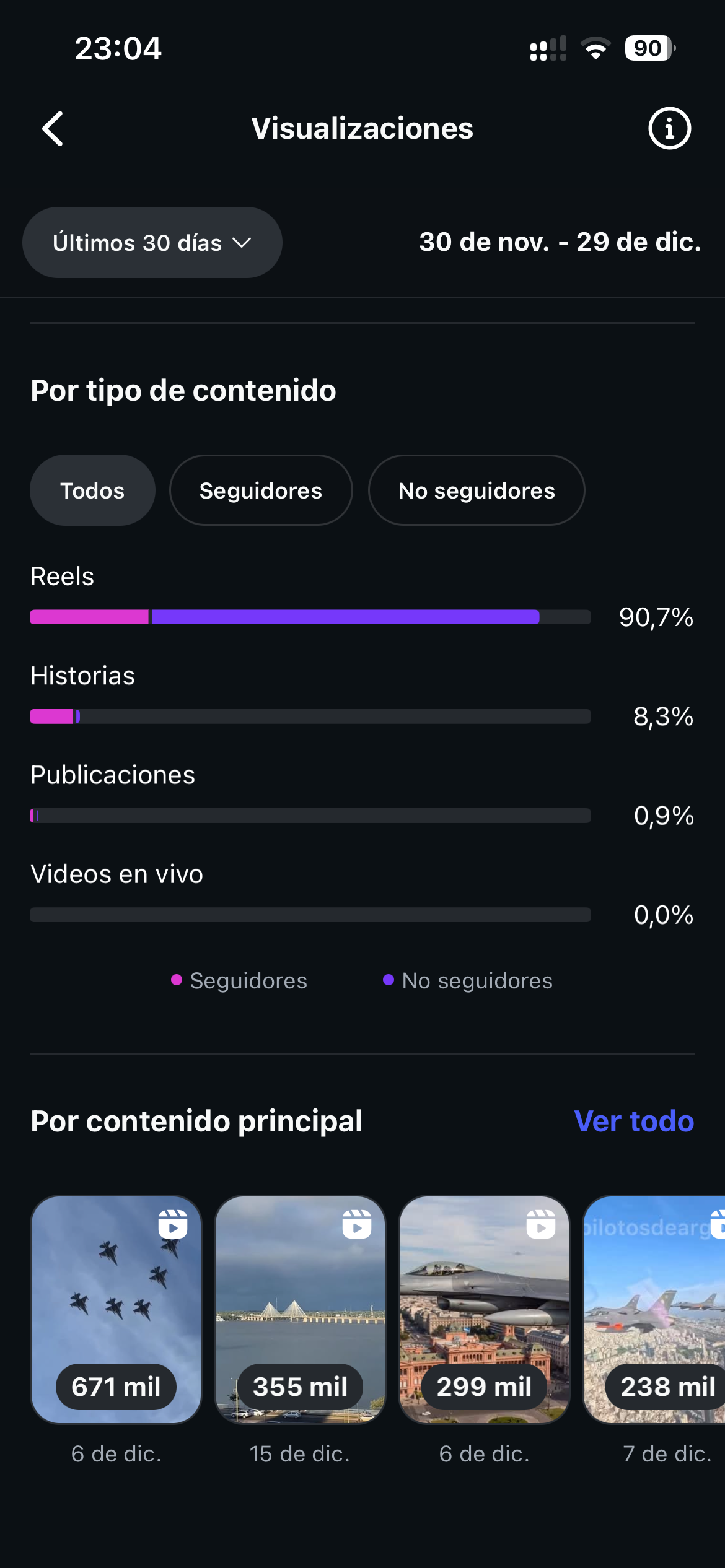Tap the date range 30 de nov. - 29 de dic.
The width and height of the screenshot is (725, 1568).
tap(560, 242)
